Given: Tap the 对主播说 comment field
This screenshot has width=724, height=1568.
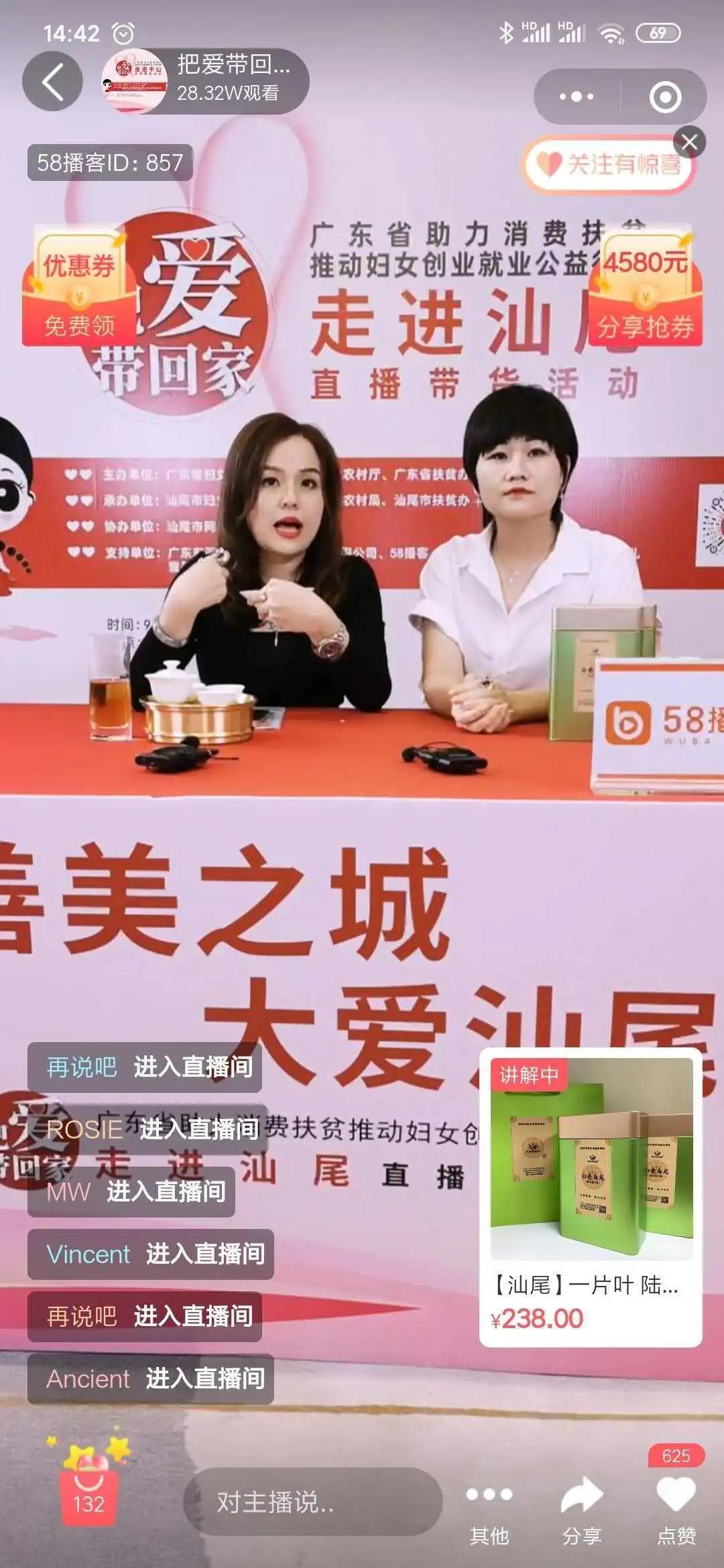Looking at the screenshot, I should point(312,1502).
